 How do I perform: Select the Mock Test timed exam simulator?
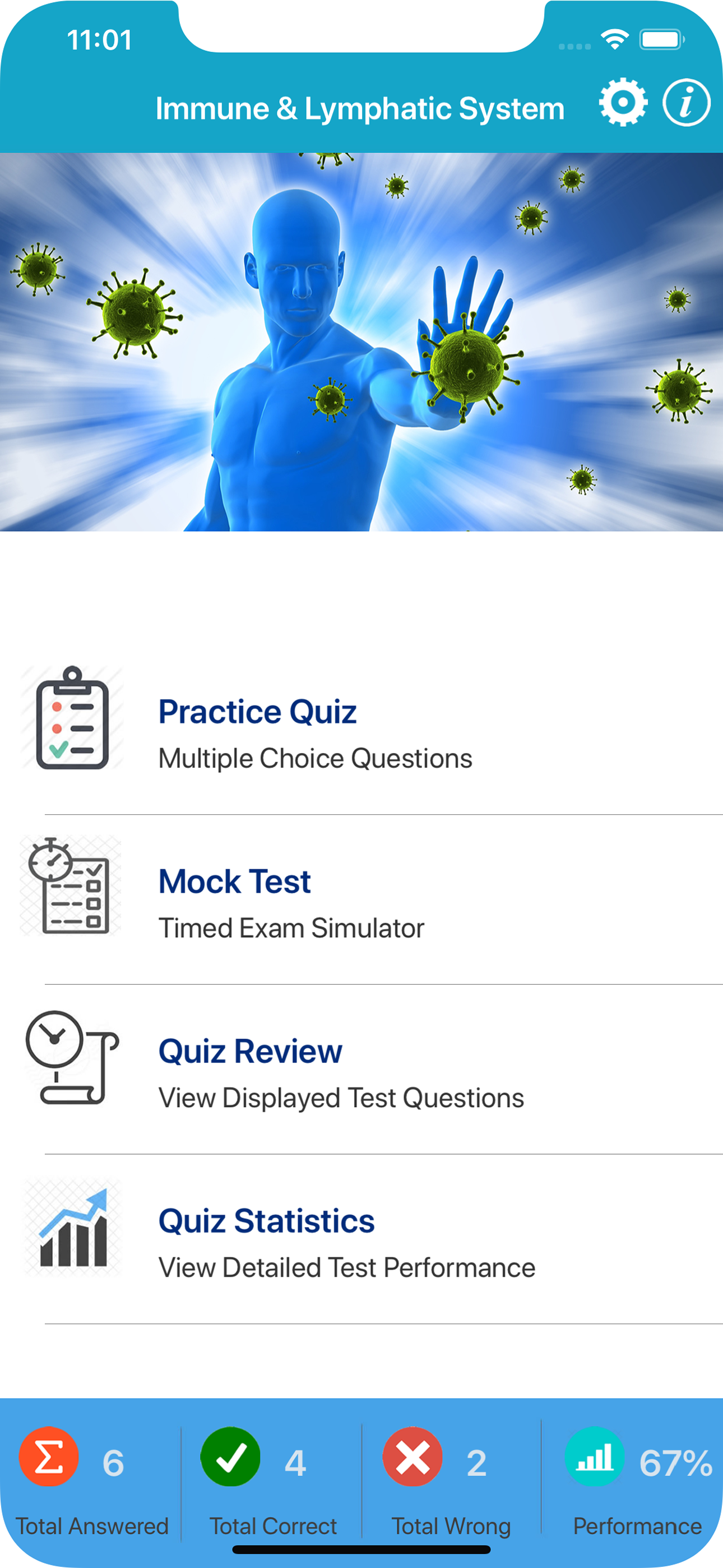(291, 928)
